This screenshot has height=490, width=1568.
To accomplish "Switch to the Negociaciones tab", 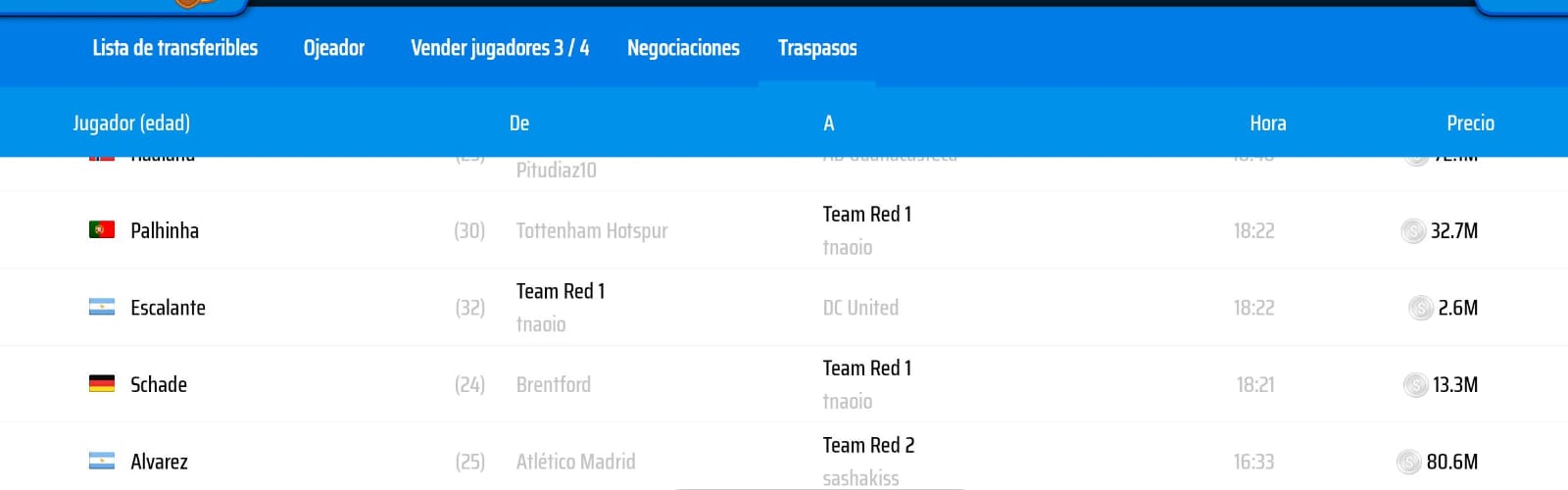I will pos(683,48).
